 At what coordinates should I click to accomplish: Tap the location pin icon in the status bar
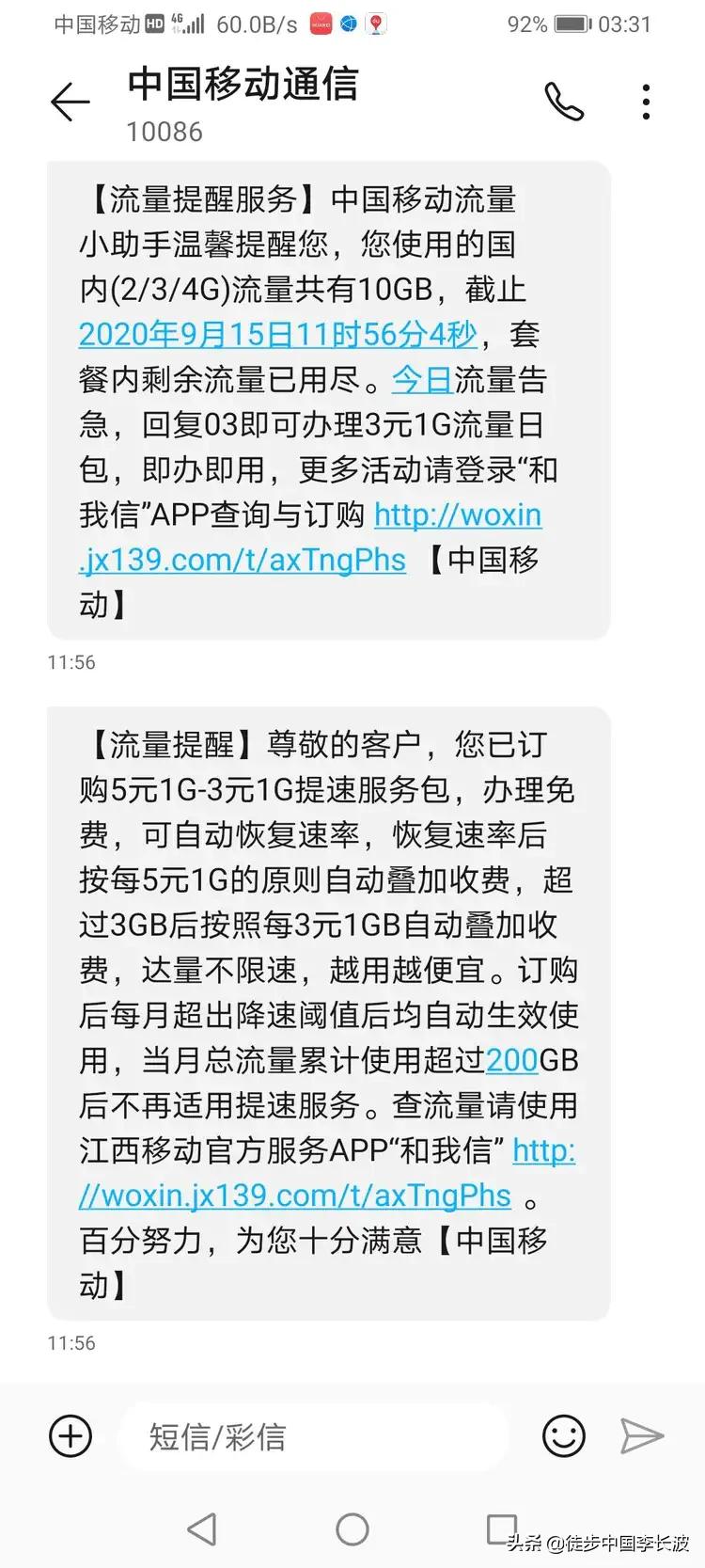click(379, 24)
